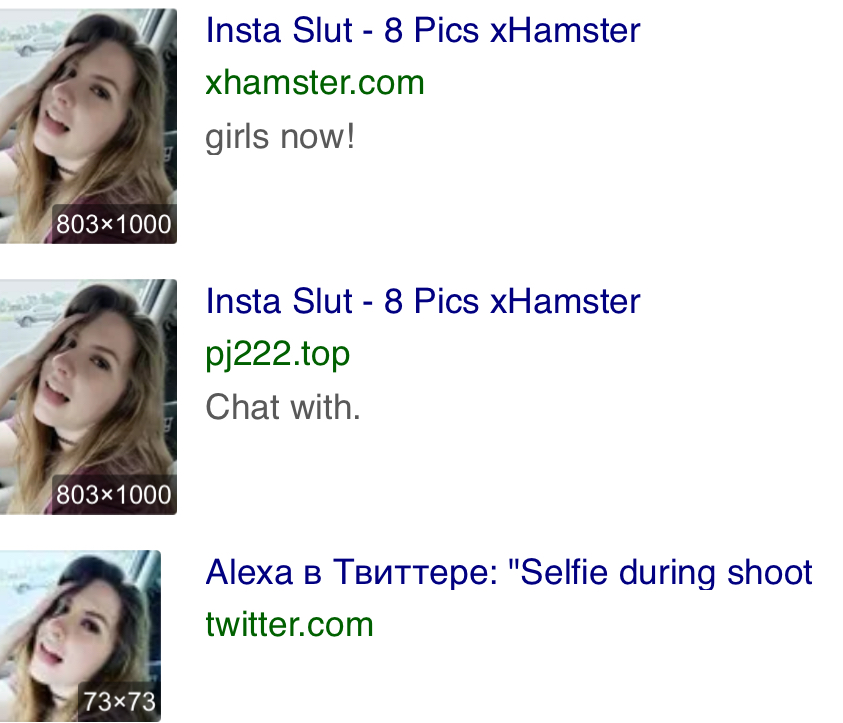Screen dimensions: 843x723
Task: Open the result title from pj222.top
Action: (422, 301)
